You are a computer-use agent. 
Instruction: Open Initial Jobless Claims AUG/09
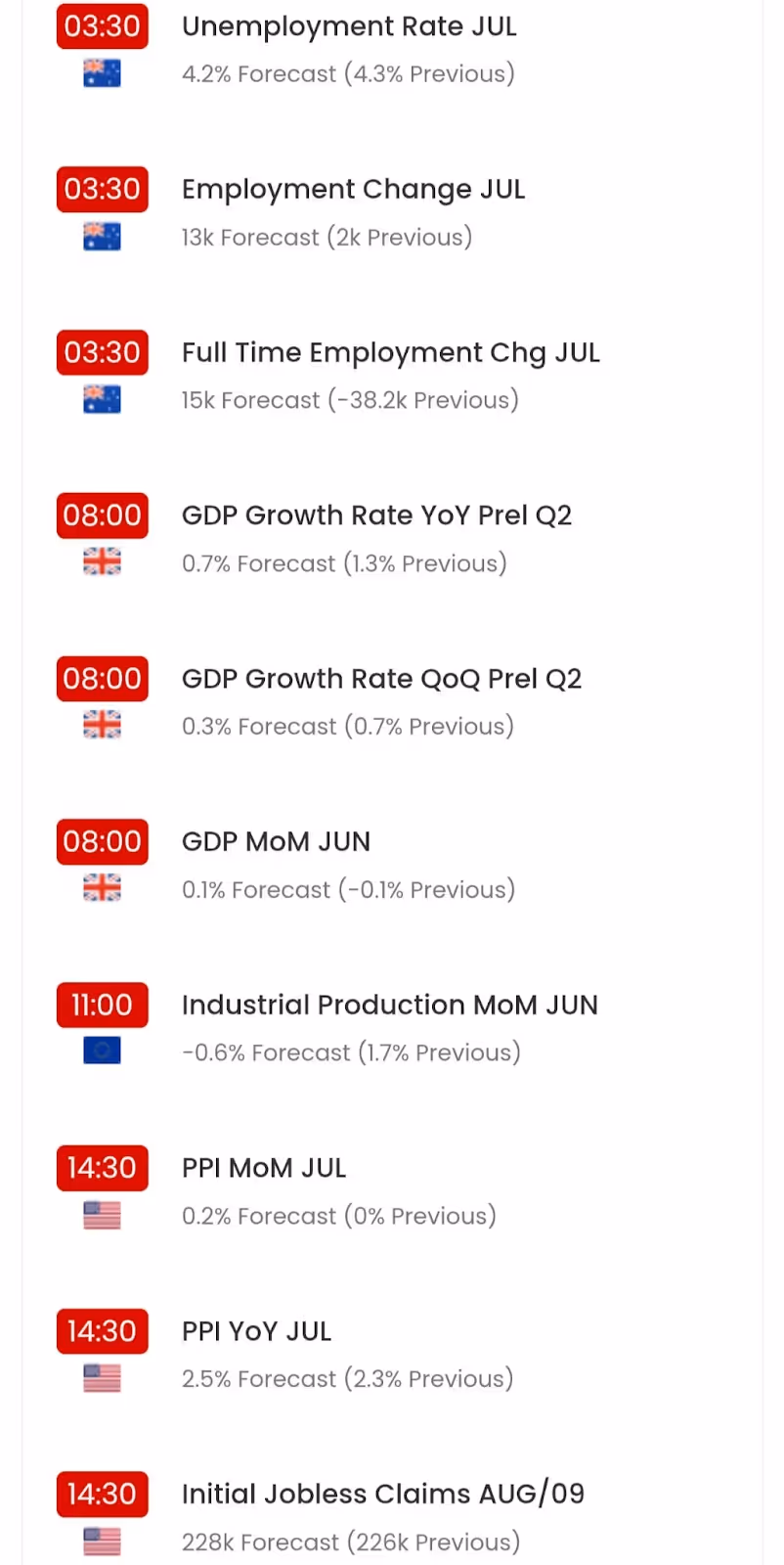(x=382, y=1495)
